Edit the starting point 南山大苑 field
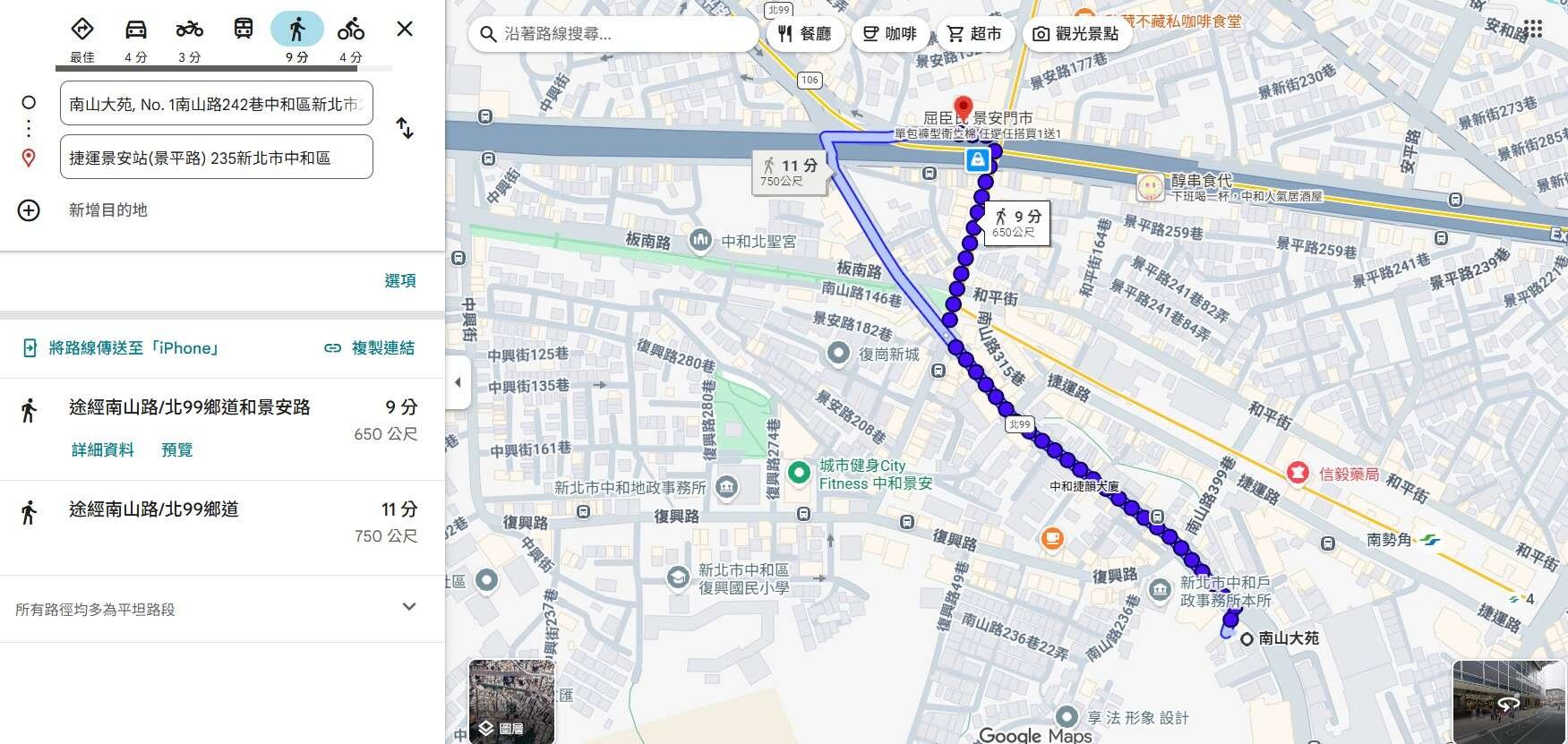Image resolution: width=1568 pixels, height=744 pixels. (216, 104)
